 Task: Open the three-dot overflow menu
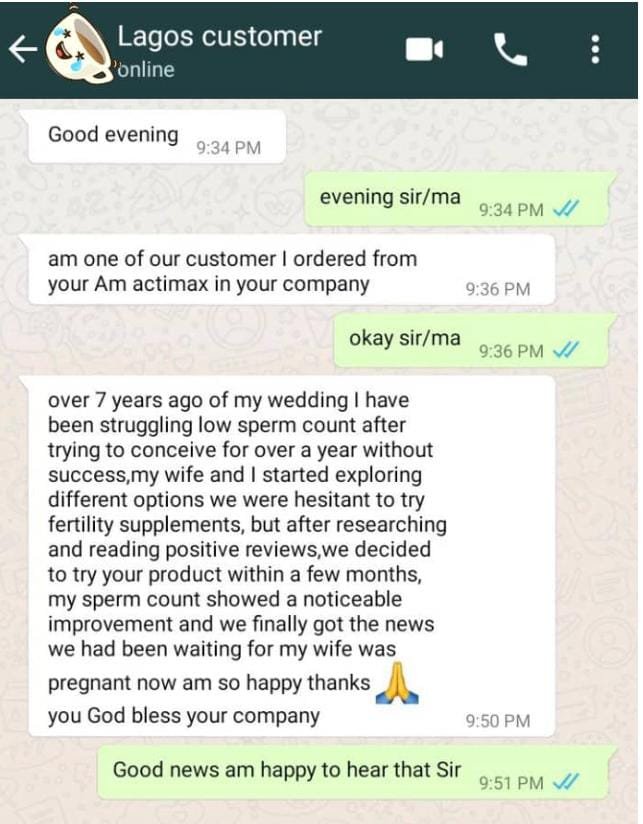click(x=595, y=49)
